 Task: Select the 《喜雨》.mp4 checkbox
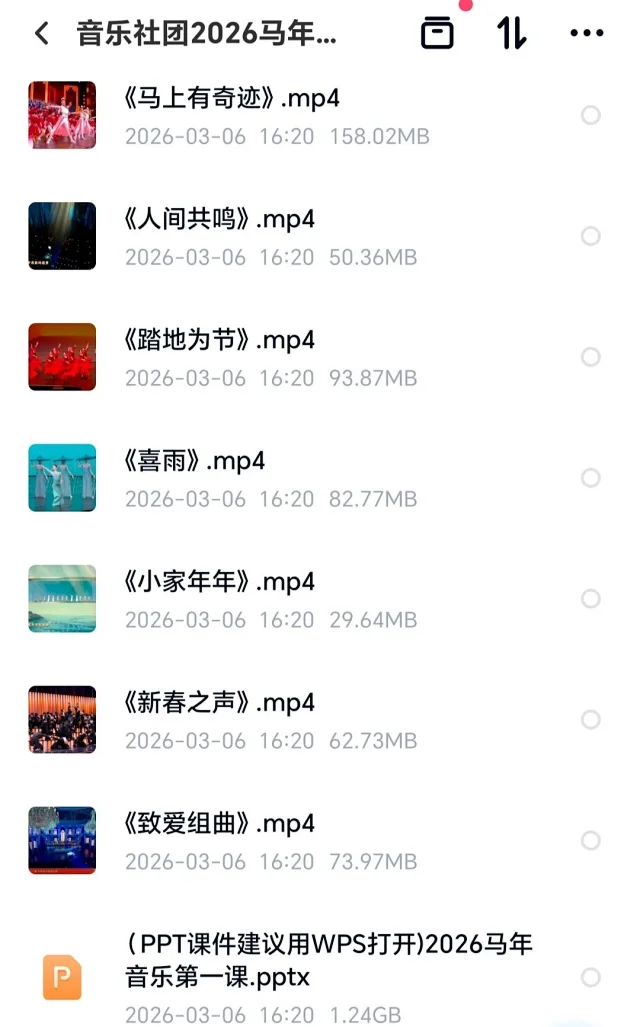pos(591,478)
